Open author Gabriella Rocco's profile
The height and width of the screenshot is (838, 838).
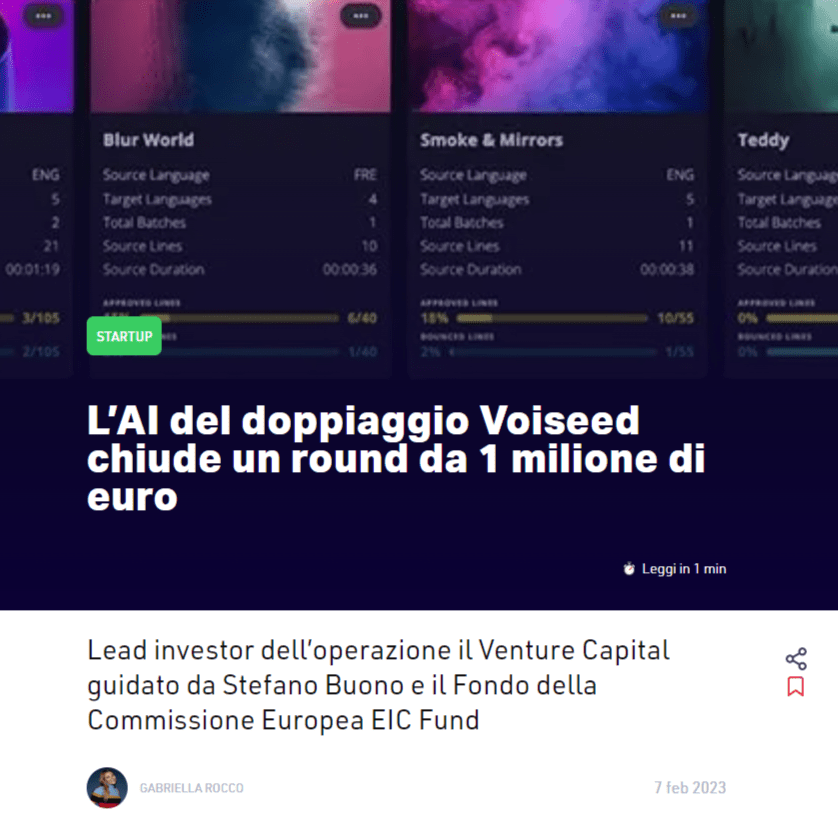click(191, 788)
